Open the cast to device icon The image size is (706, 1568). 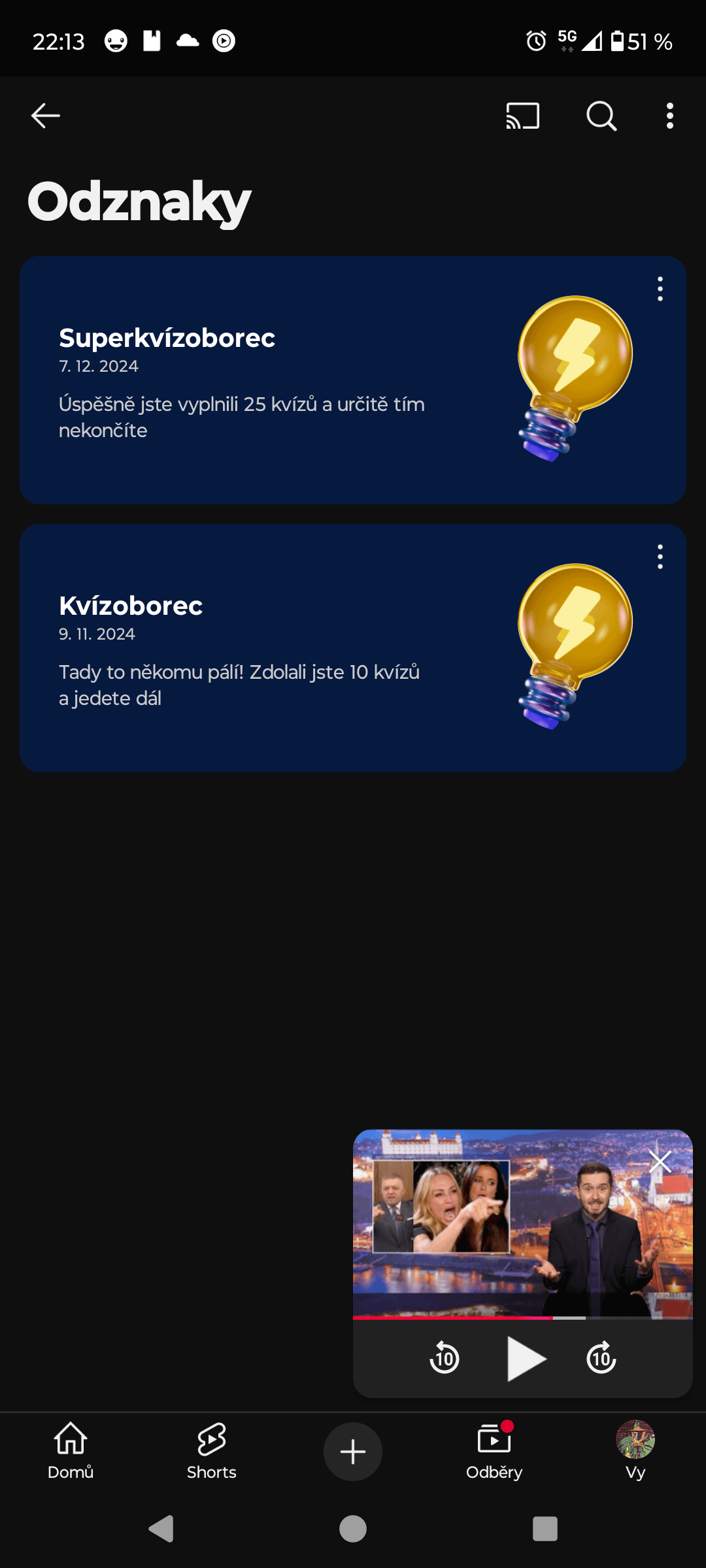tap(523, 116)
